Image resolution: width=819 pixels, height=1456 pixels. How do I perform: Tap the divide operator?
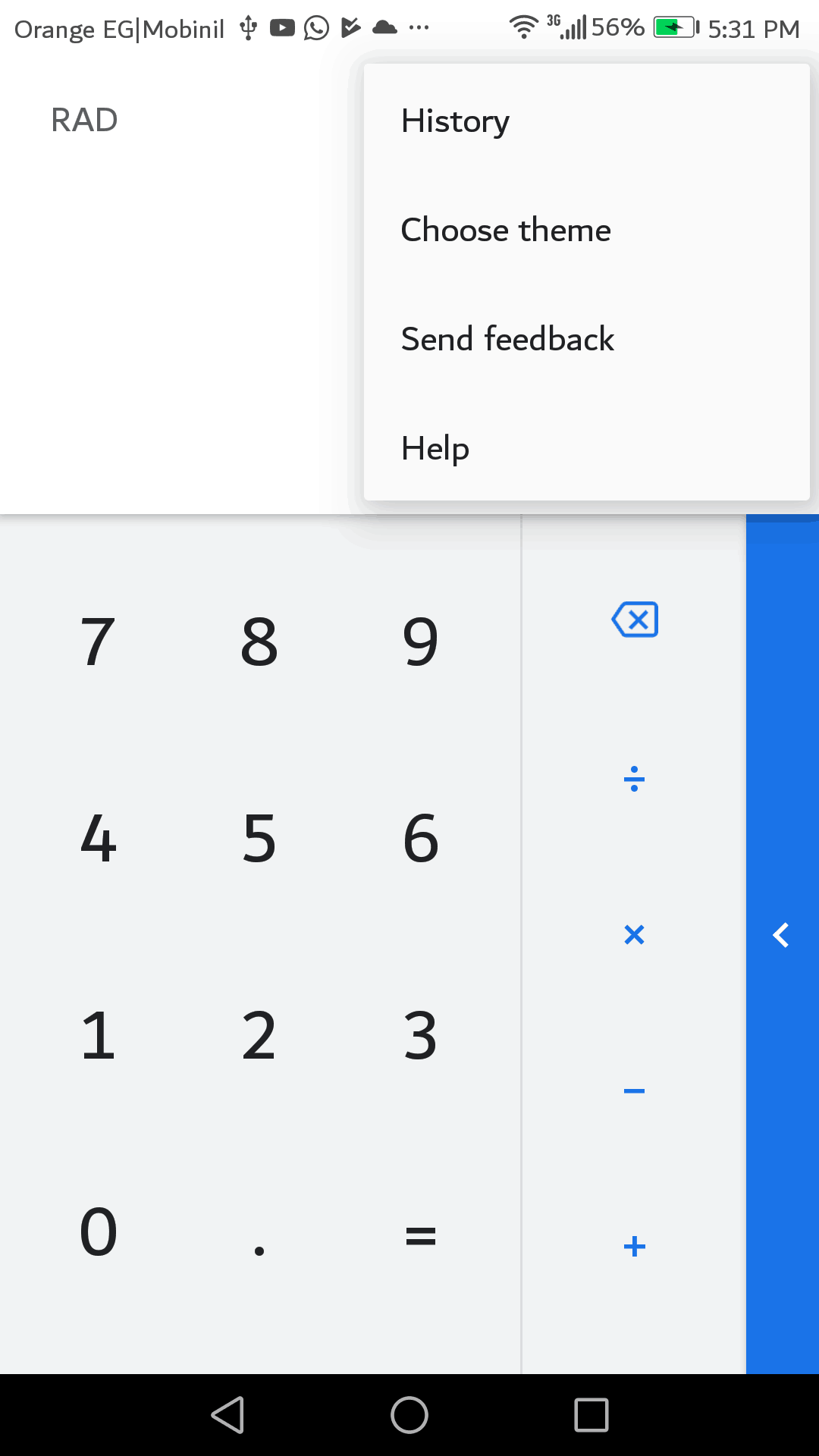634,779
